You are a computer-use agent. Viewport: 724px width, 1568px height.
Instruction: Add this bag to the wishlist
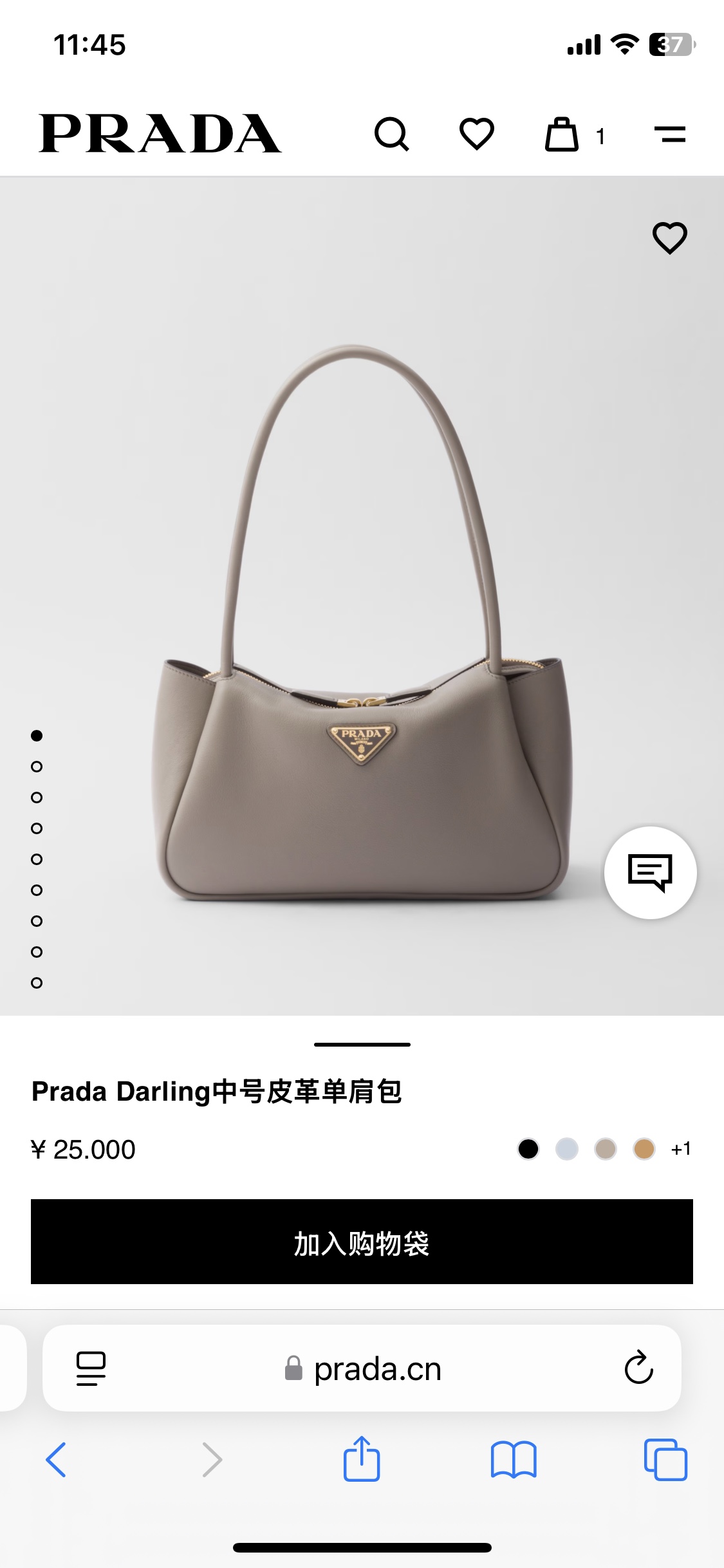tap(669, 238)
